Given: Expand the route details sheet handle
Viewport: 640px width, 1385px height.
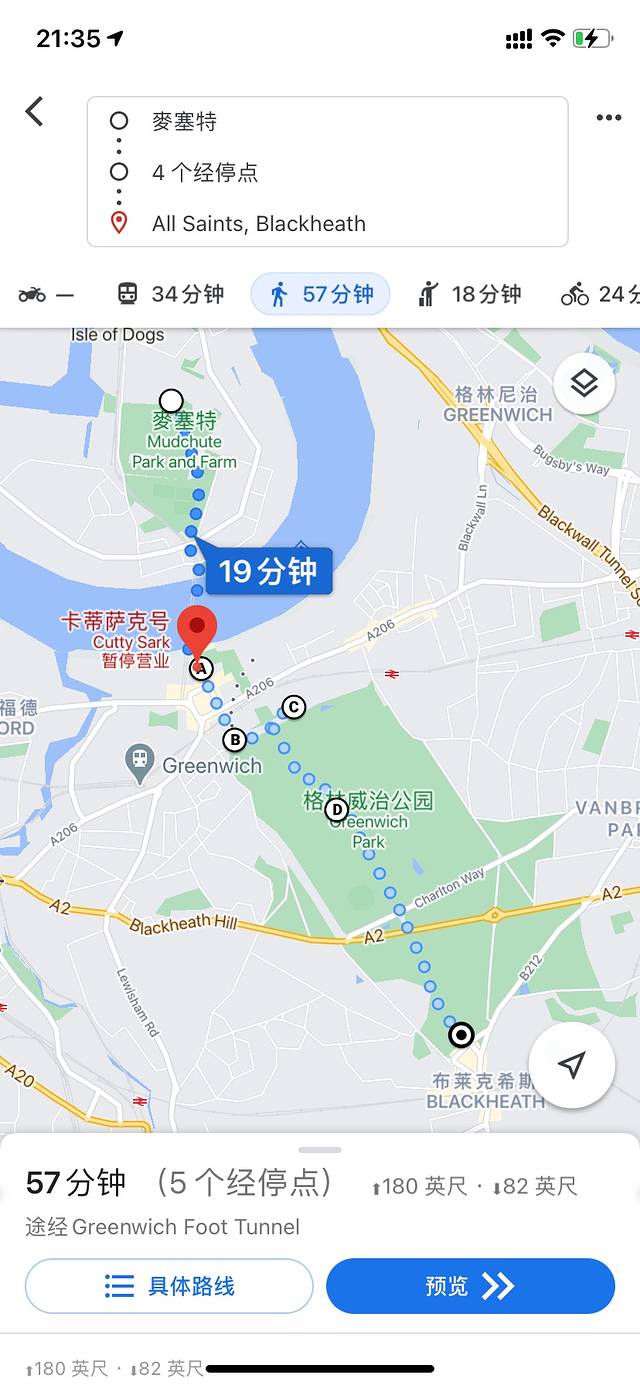Looking at the screenshot, I should point(320,1150).
